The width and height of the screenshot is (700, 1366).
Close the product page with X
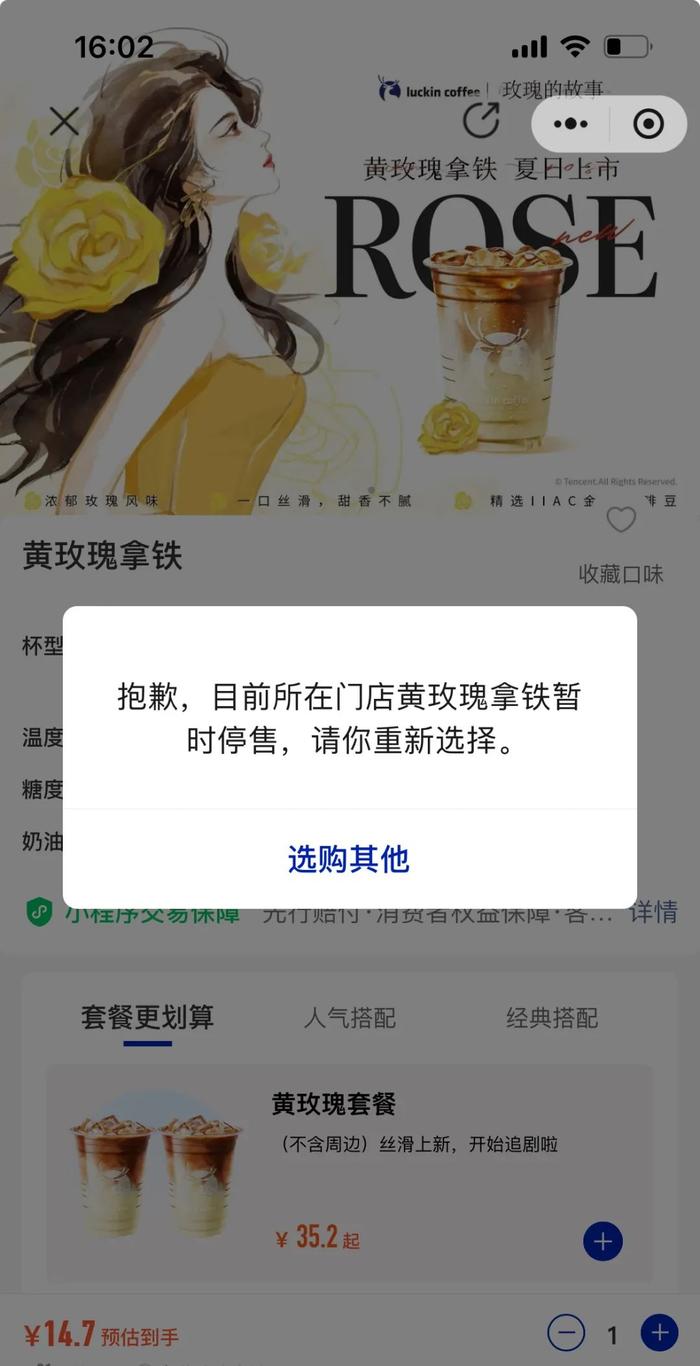coord(64,122)
